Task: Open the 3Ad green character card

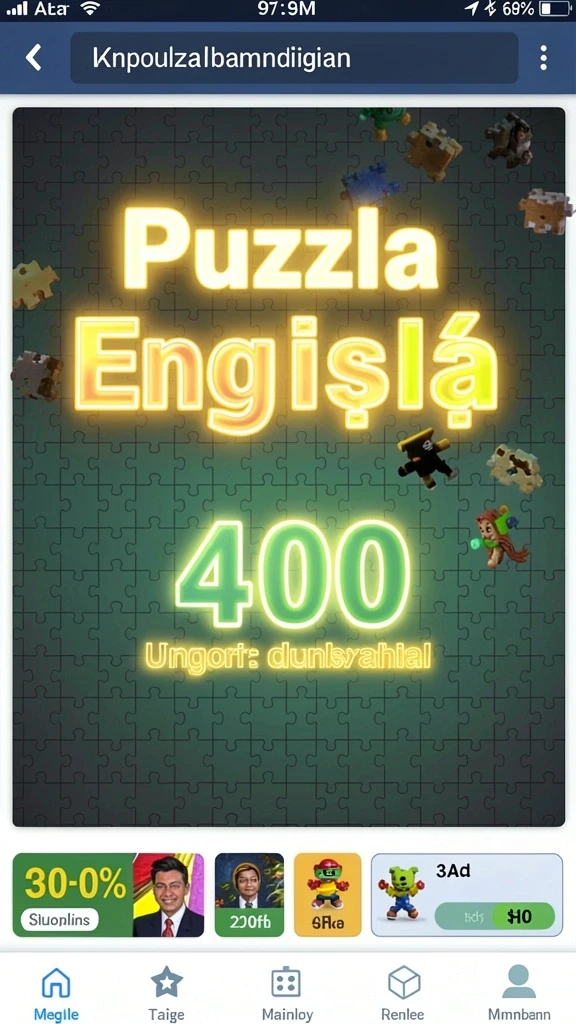Action: (467, 895)
